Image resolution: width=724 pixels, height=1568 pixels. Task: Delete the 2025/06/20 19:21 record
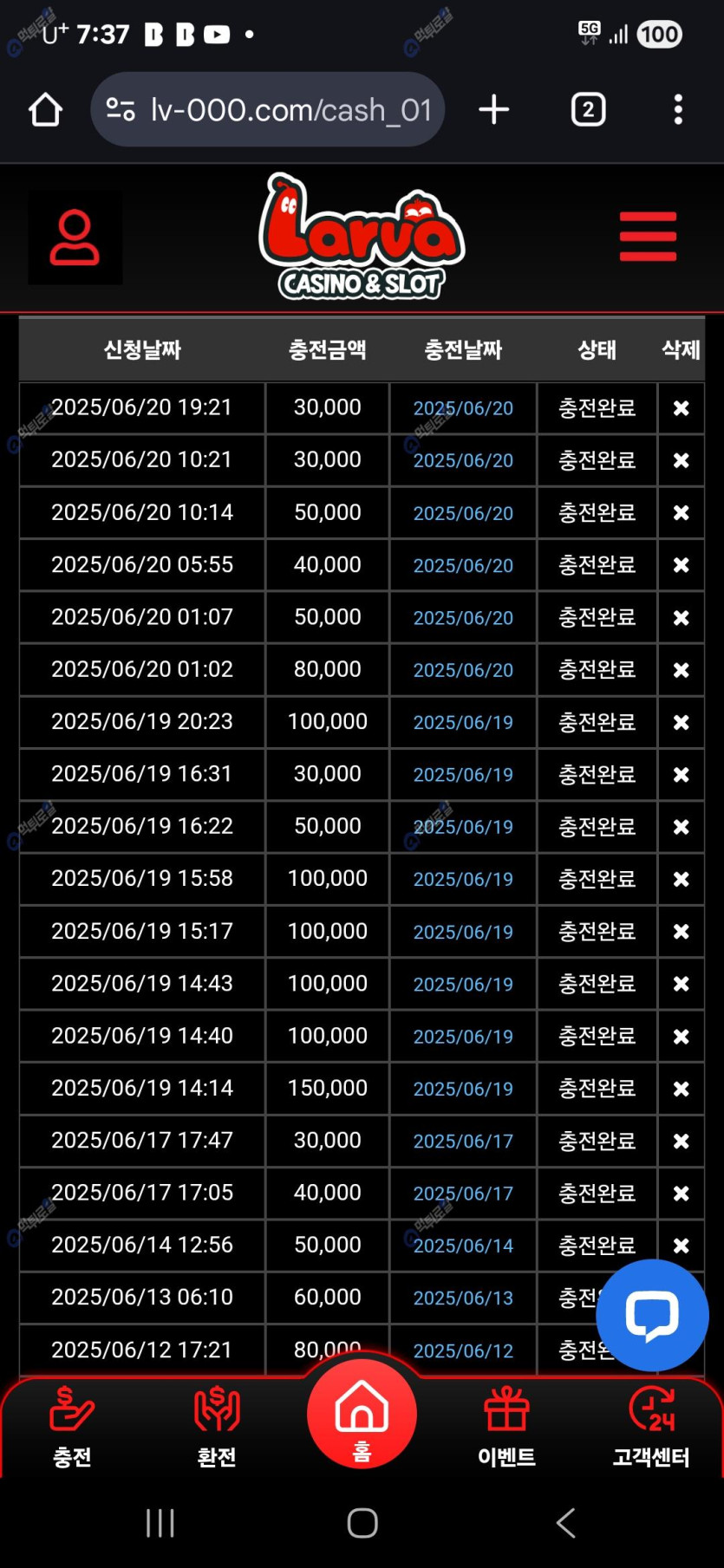[x=682, y=408]
